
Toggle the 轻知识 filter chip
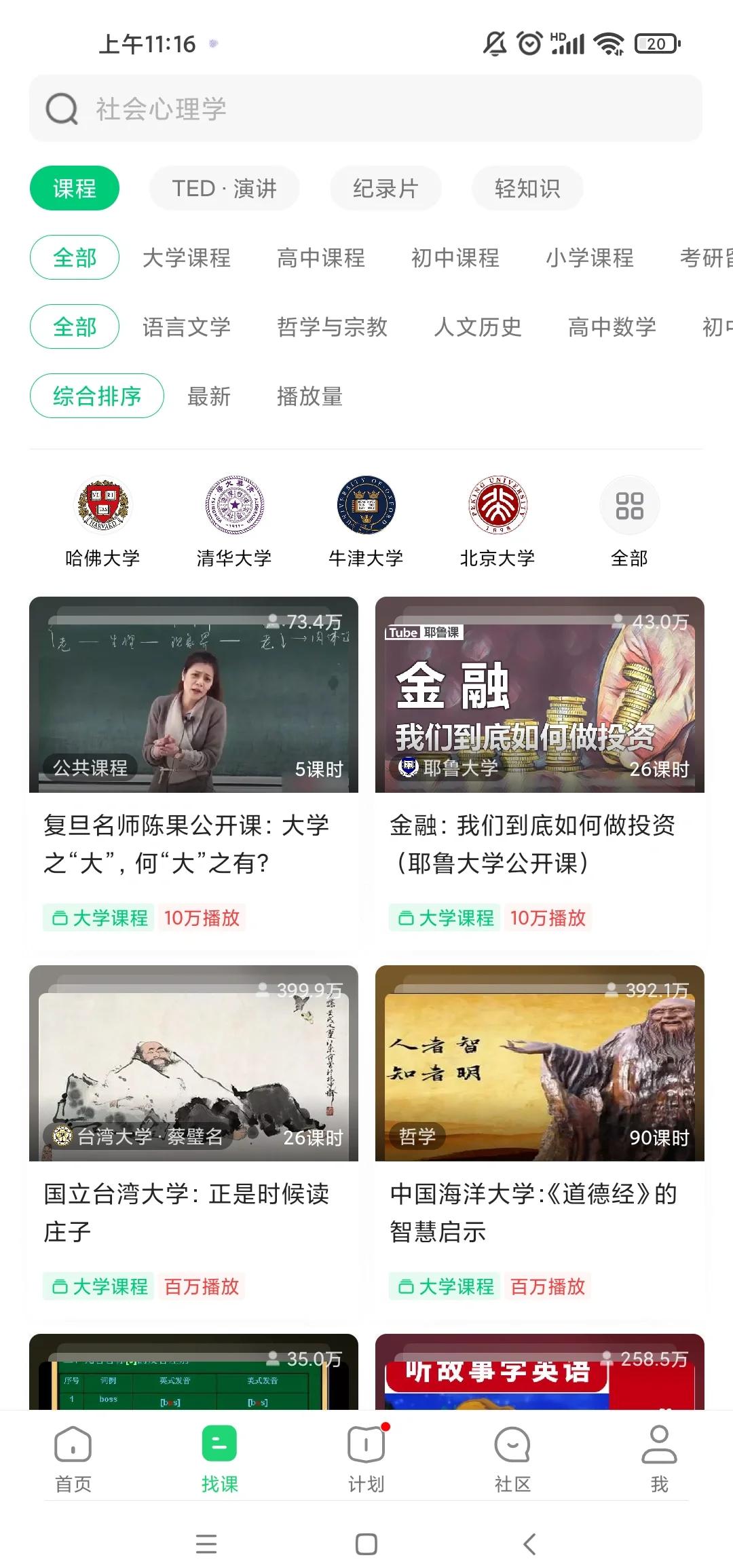pyautogui.click(x=527, y=188)
